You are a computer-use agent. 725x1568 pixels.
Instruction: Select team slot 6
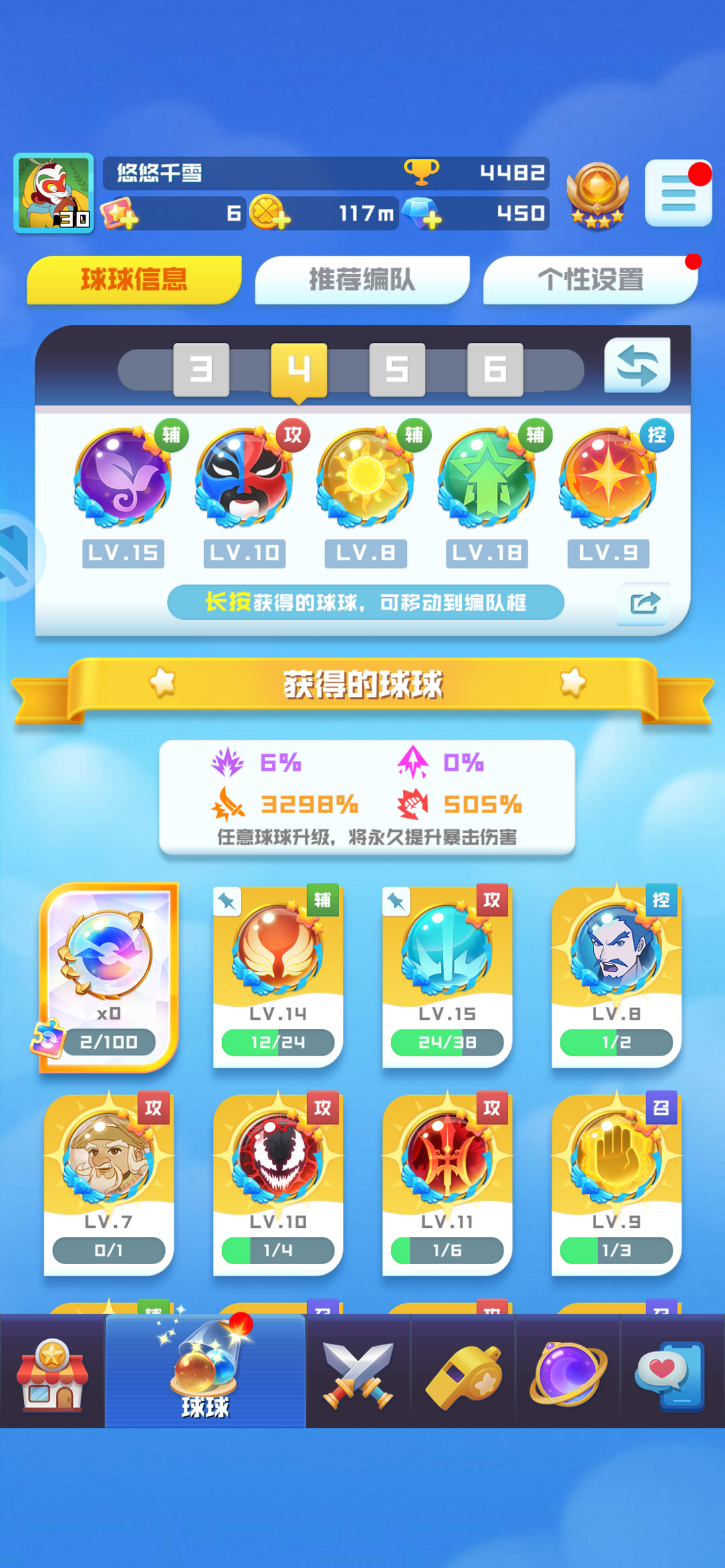(495, 369)
